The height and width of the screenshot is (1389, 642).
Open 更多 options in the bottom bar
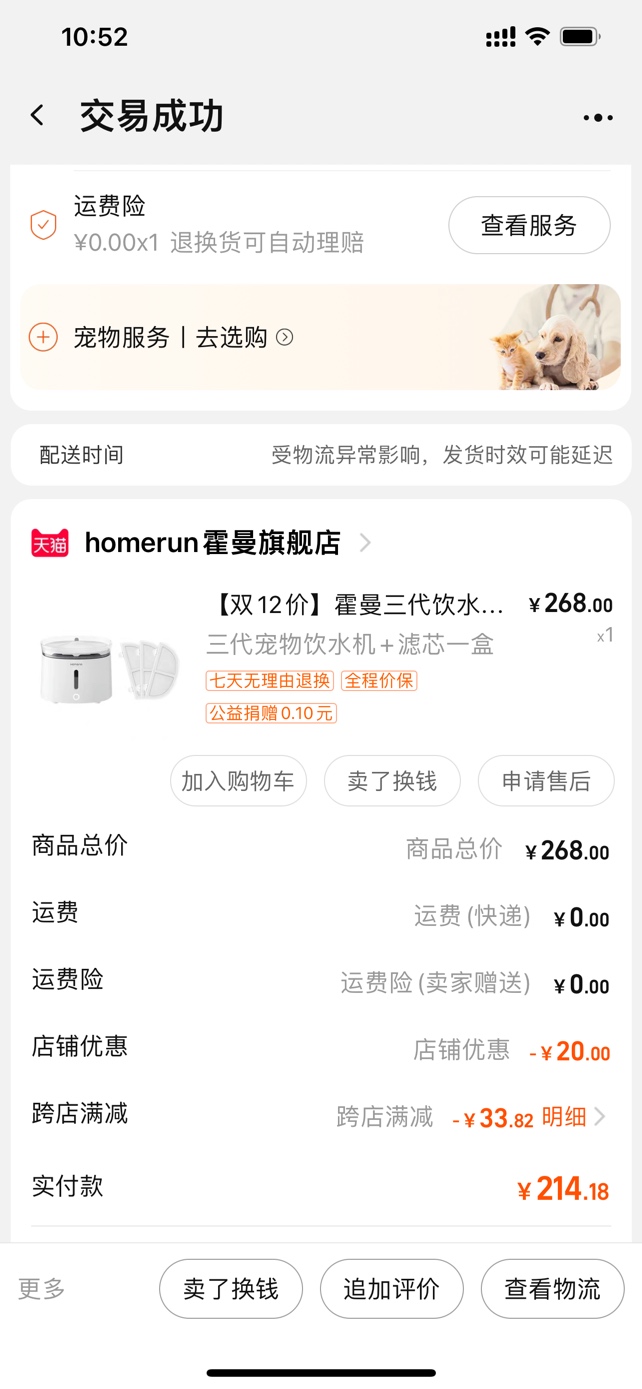[42, 1289]
